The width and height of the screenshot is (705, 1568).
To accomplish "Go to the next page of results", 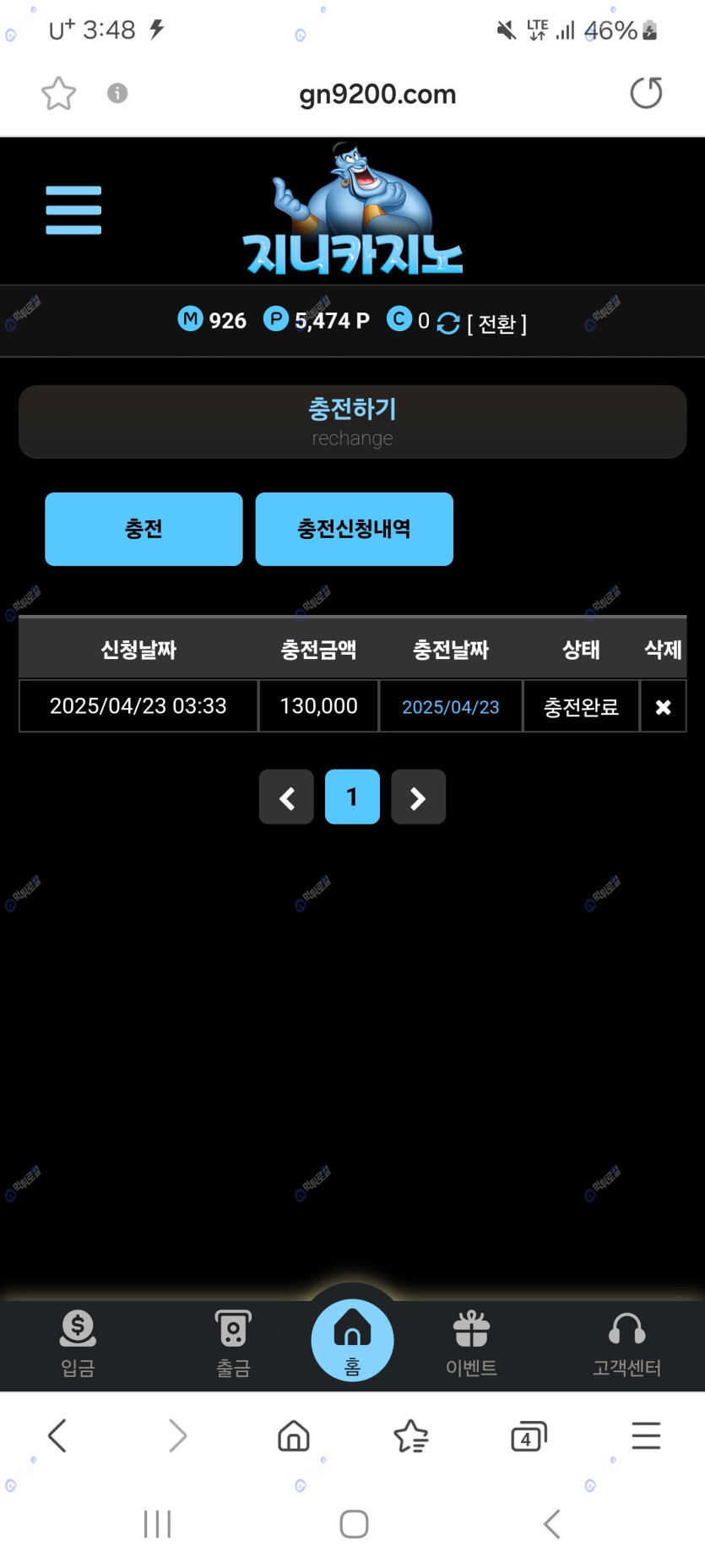I will 418,797.
